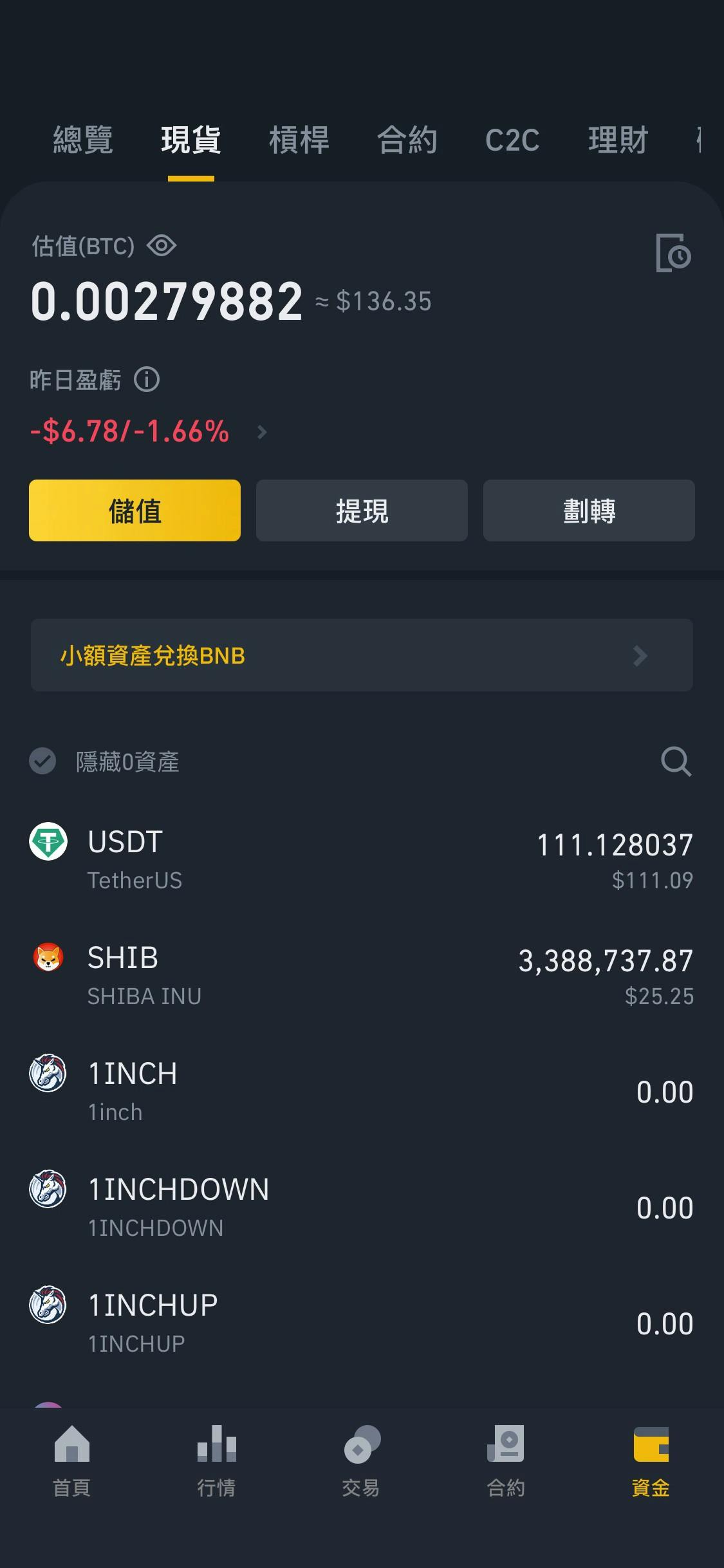Tap the 提現 withdraw button

pyautogui.click(x=362, y=510)
